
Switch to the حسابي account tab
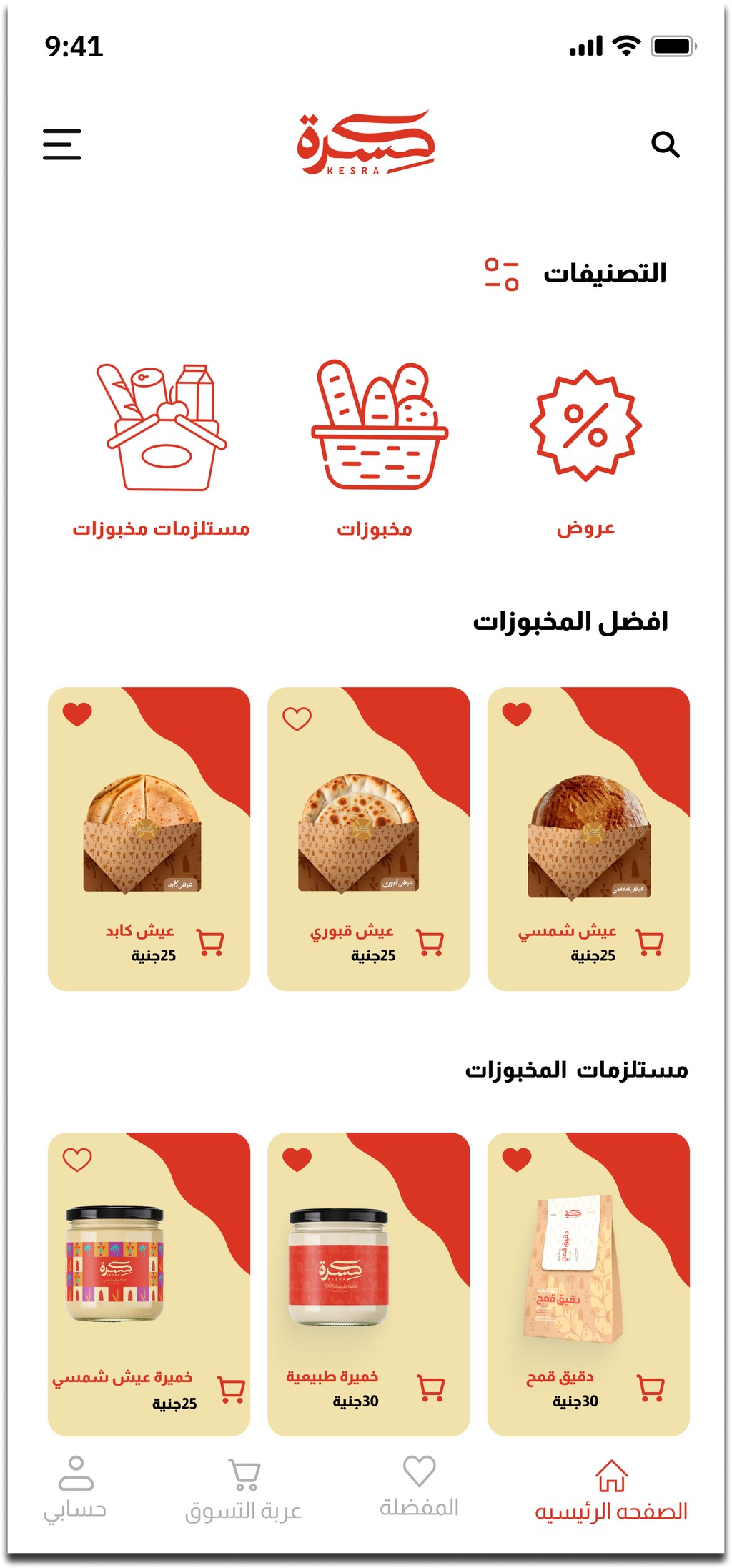(x=75, y=1489)
